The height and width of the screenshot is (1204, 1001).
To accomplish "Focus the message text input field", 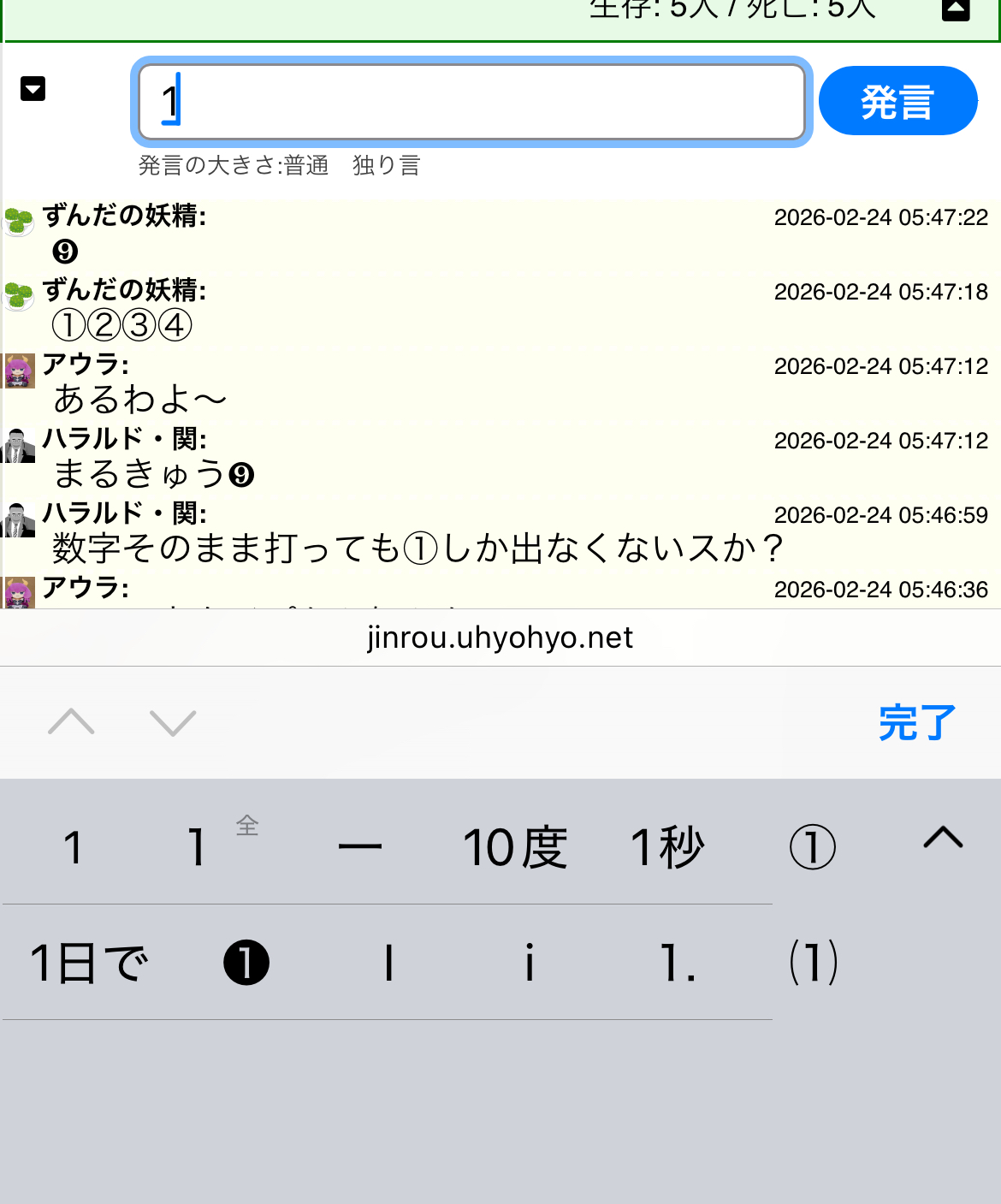I will (x=471, y=101).
